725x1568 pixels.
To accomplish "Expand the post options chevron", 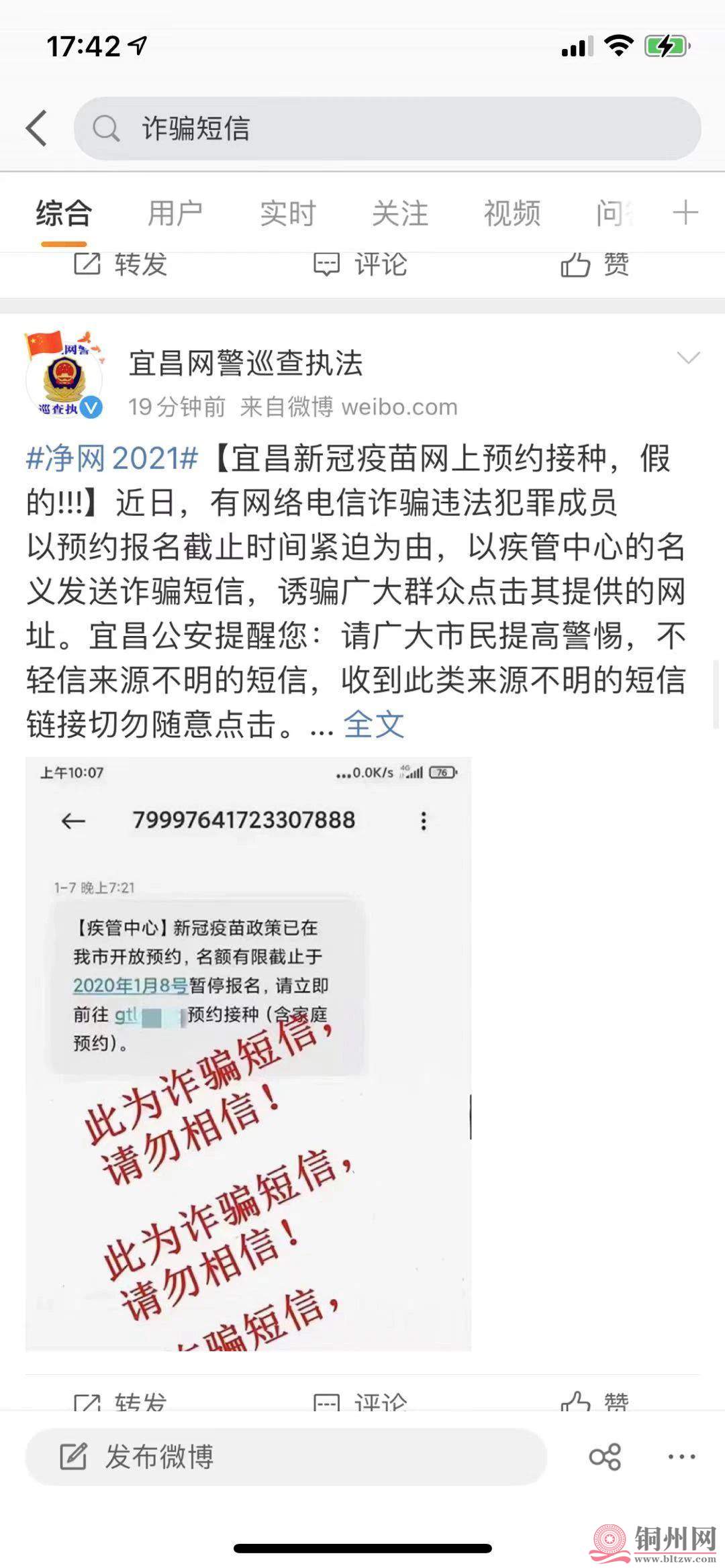I will click(688, 358).
